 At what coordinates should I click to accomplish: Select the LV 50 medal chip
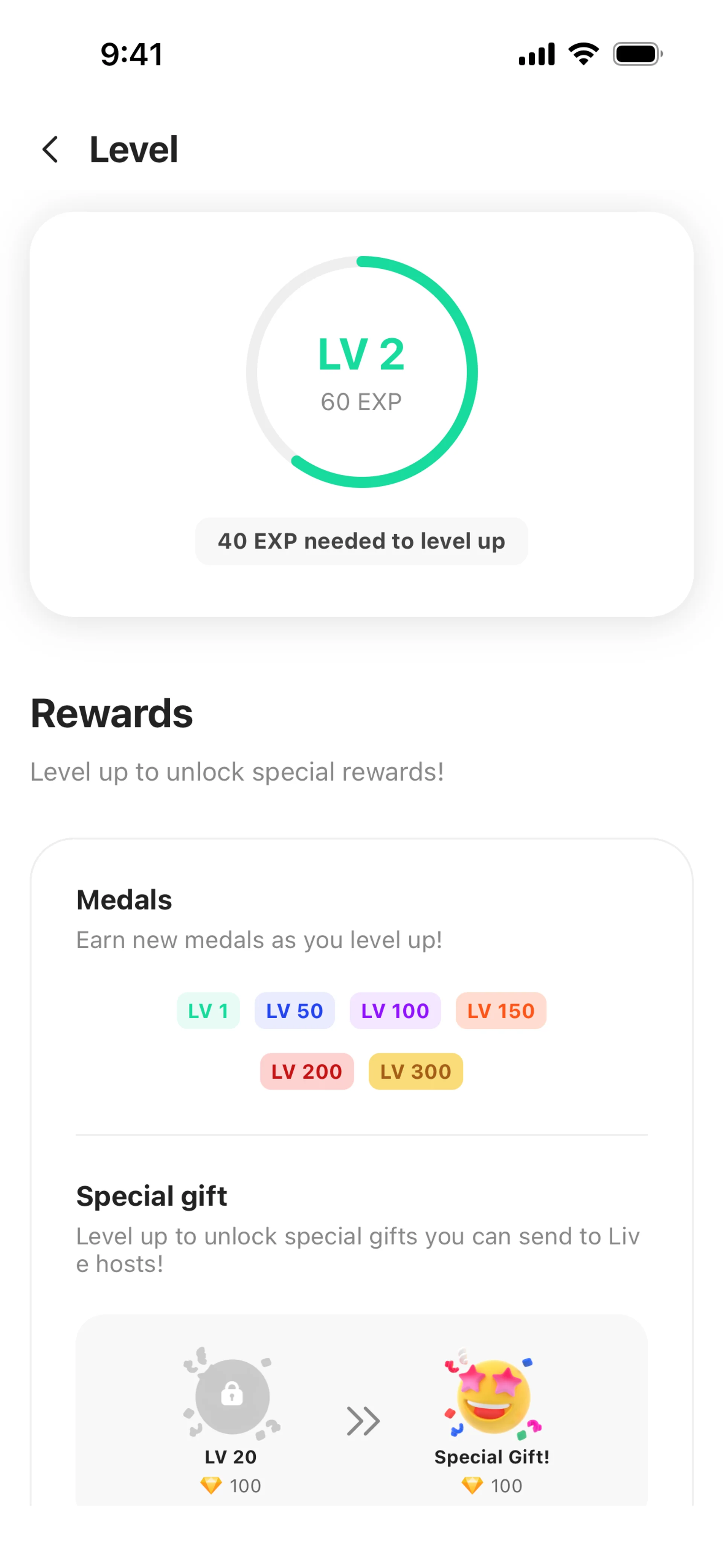click(294, 1010)
